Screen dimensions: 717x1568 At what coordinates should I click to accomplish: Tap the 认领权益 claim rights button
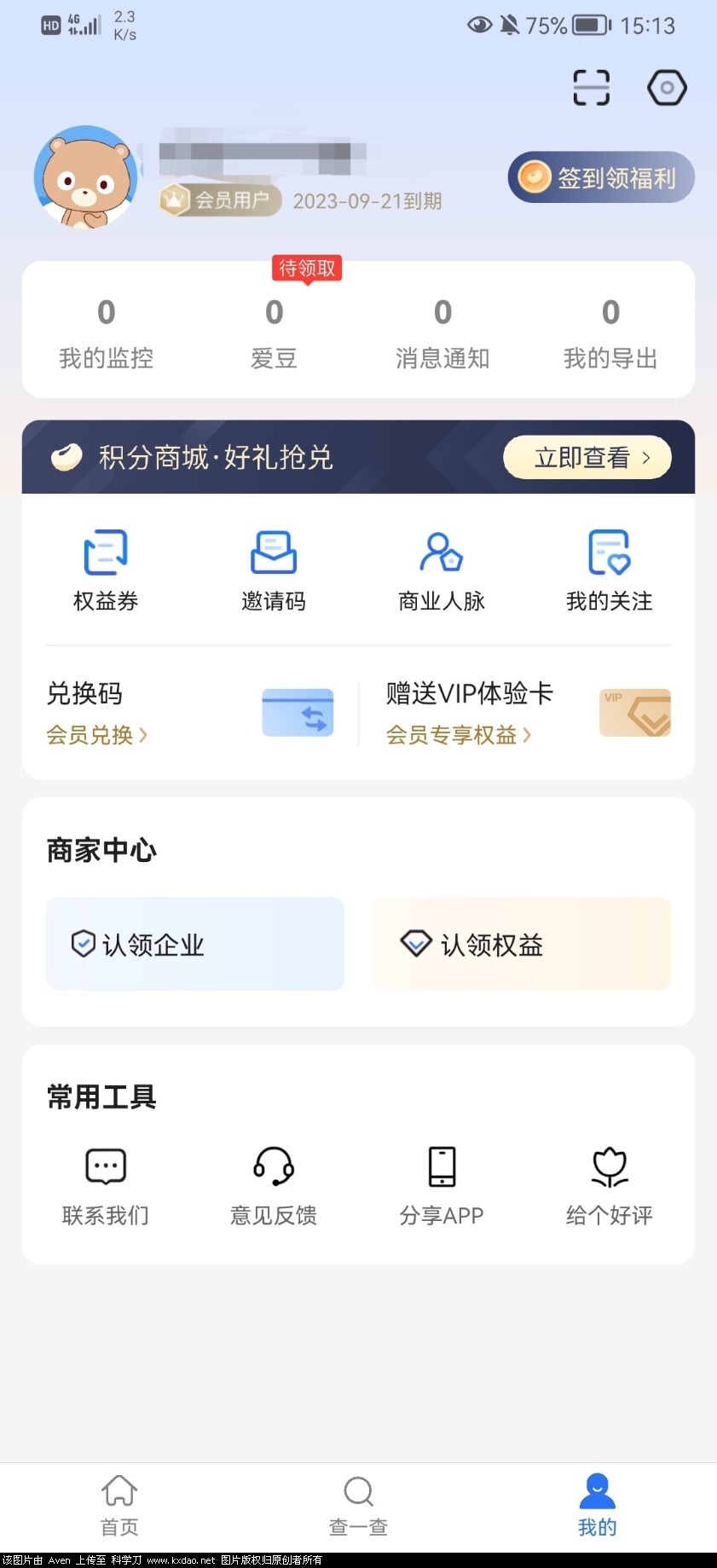[x=521, y=944]
